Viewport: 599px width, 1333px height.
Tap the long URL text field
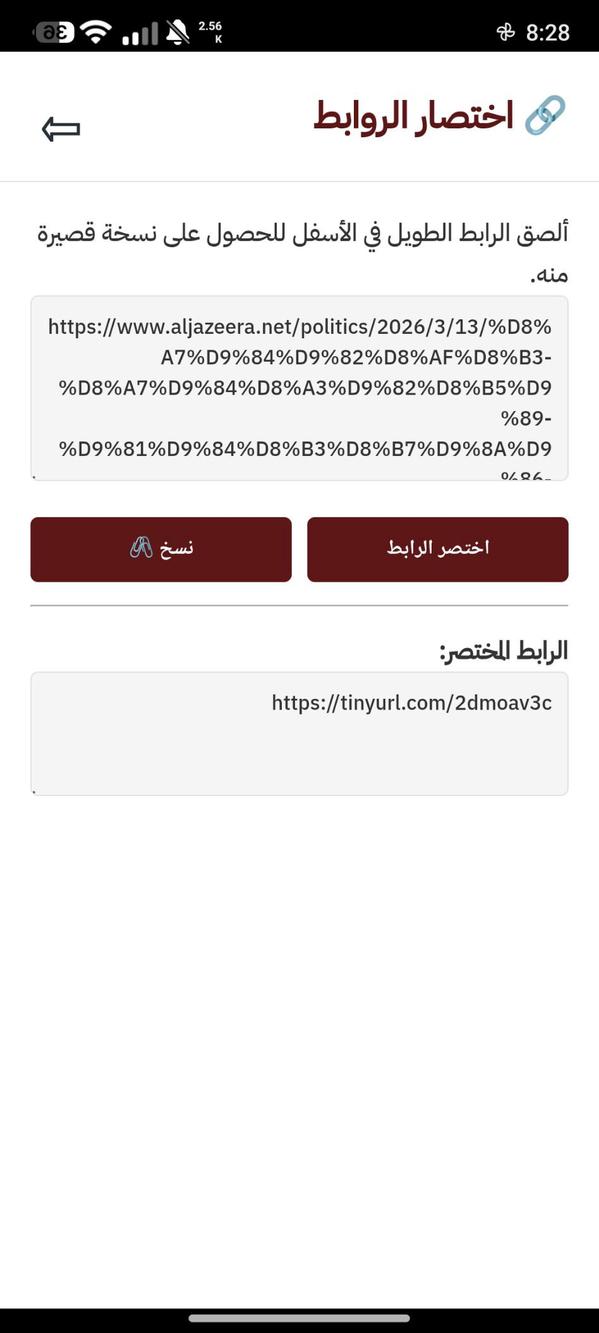[x=299, y=388]
